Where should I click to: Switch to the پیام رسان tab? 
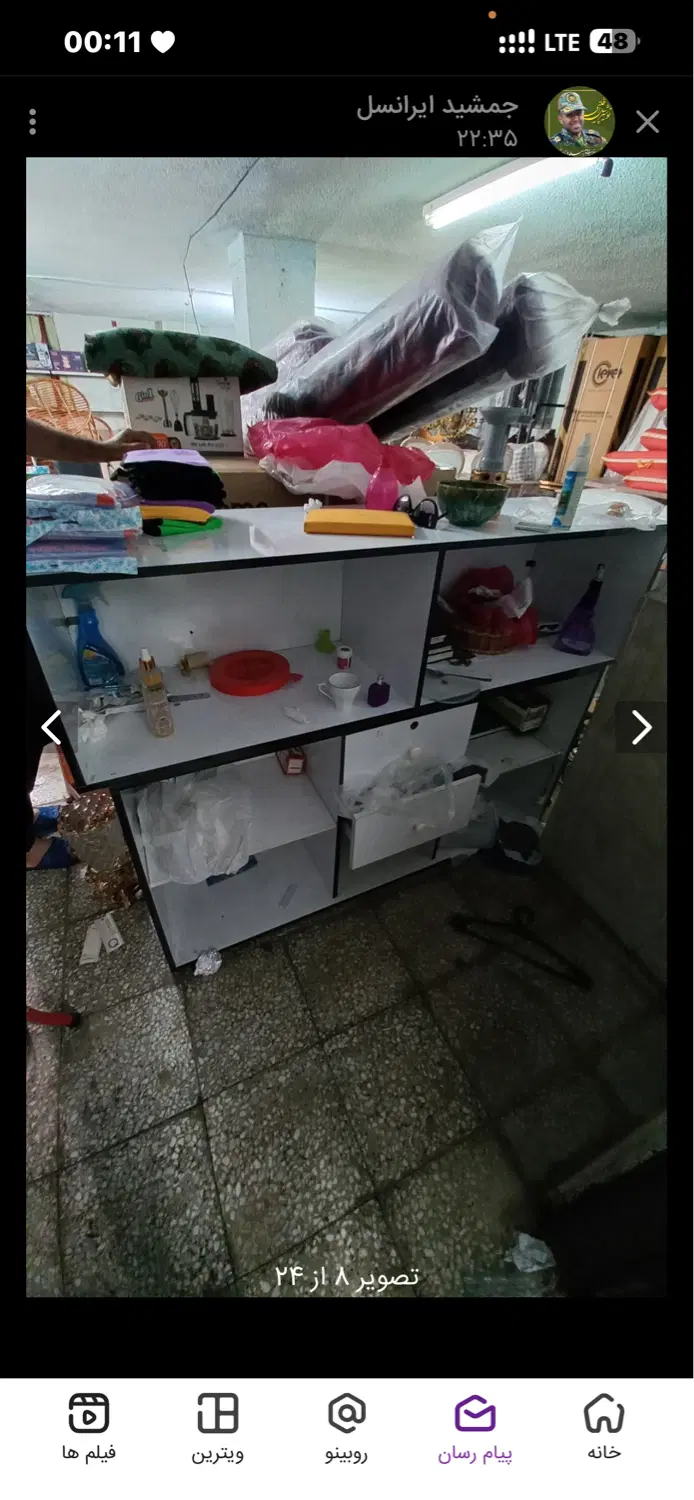click(x=475, y=1430)
